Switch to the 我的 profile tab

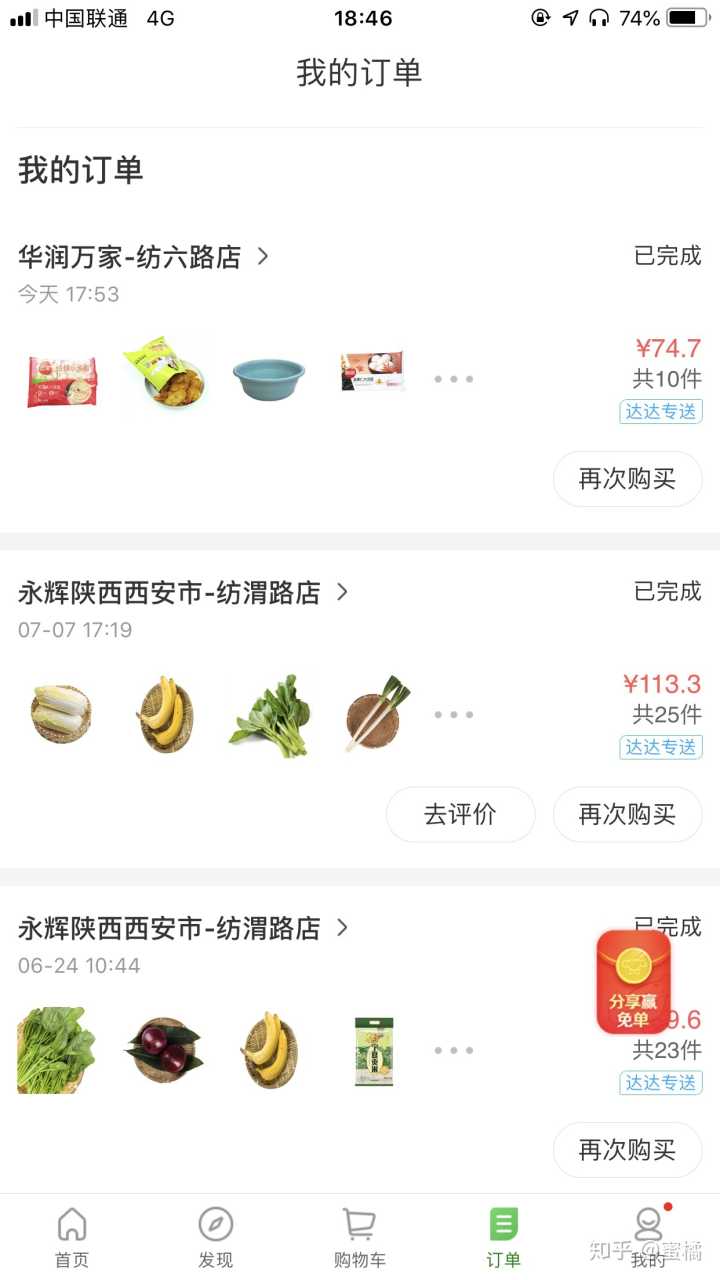tap(648, 1237)
